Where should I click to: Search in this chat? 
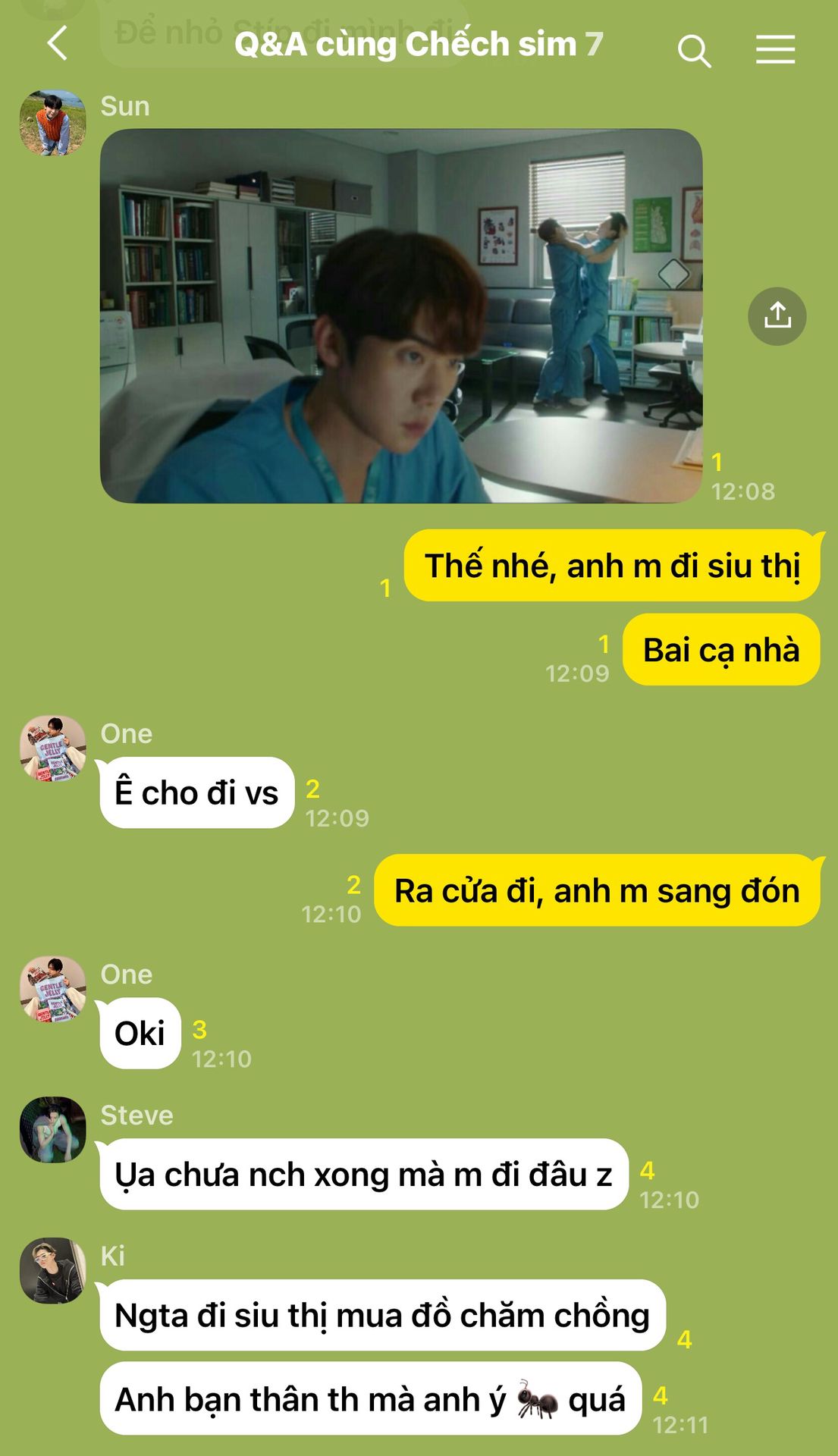693,50
